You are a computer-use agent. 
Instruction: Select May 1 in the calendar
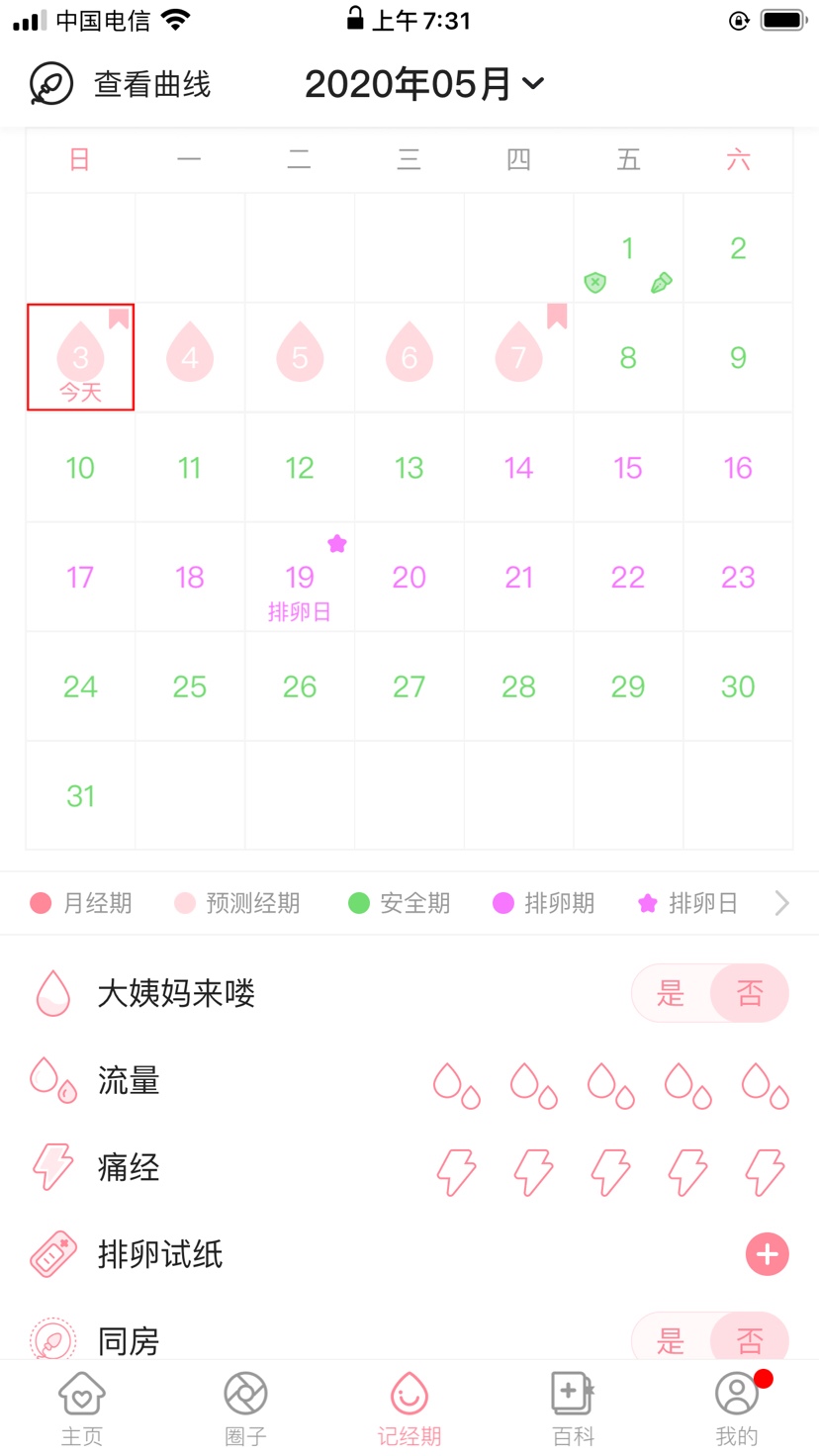click(x=628, y=248)
